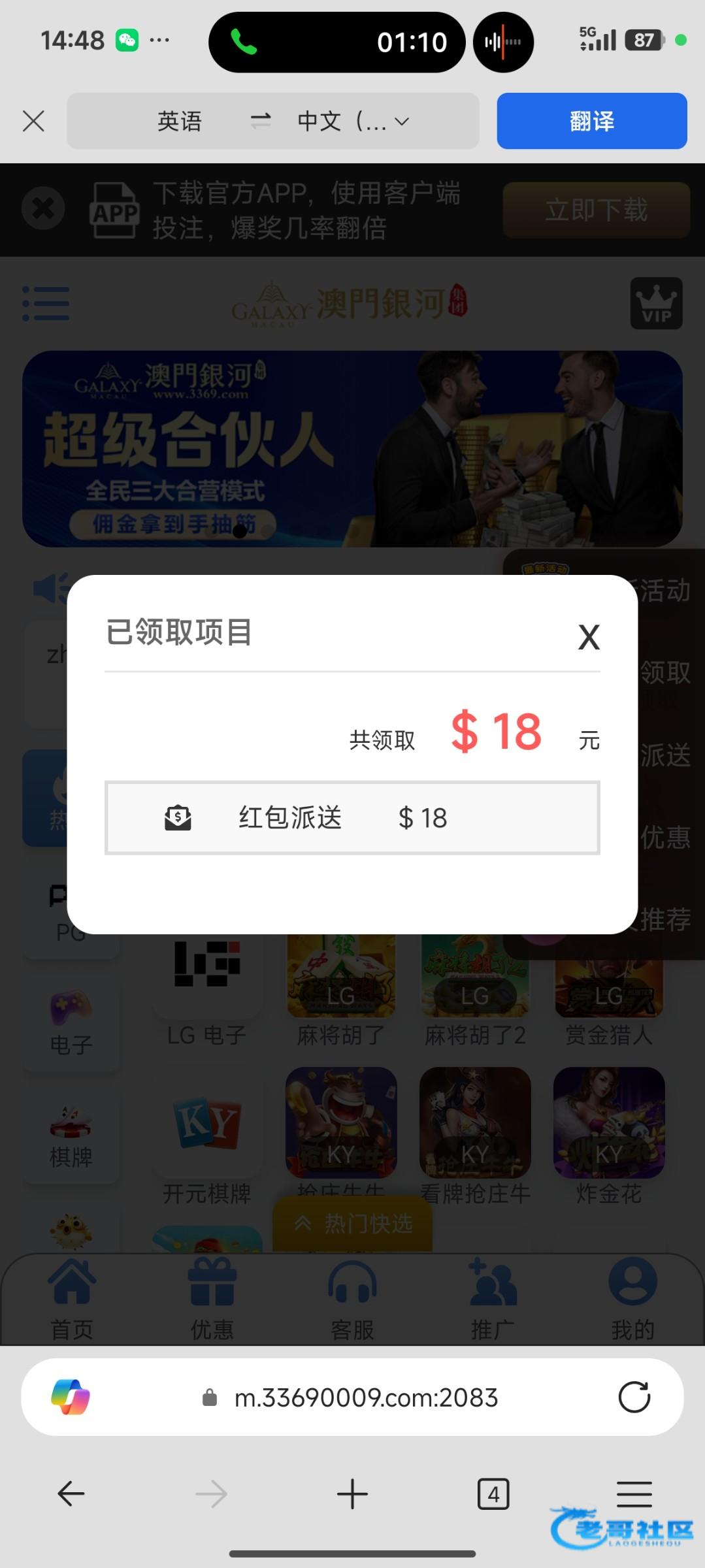Tap the blue 翻译 button
705x1568 pixels.
coord(591,121)
